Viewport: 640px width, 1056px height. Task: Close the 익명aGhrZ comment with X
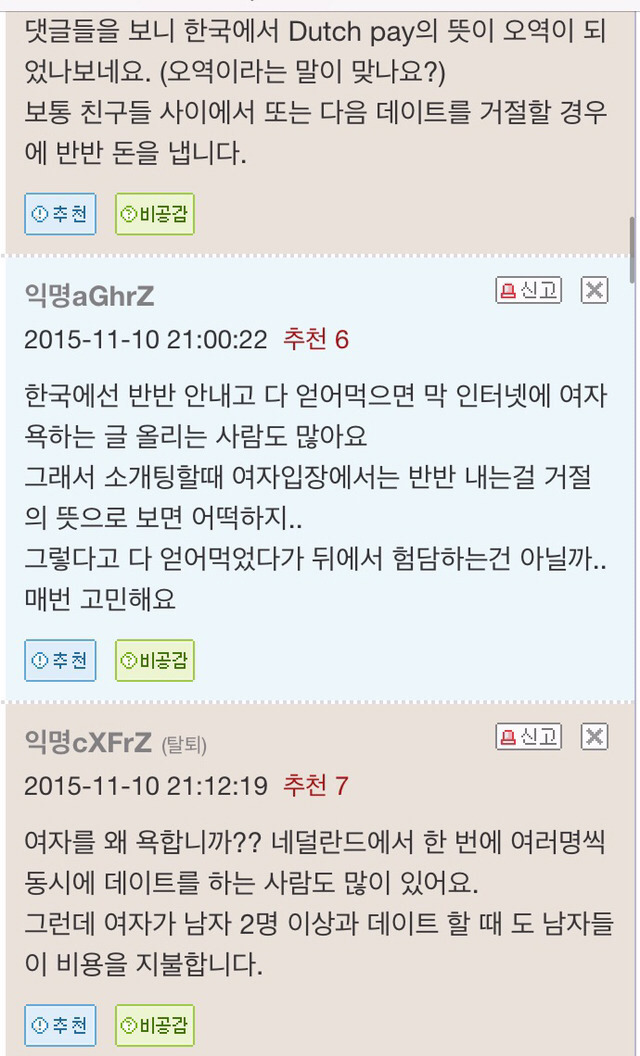pos(594,291)
